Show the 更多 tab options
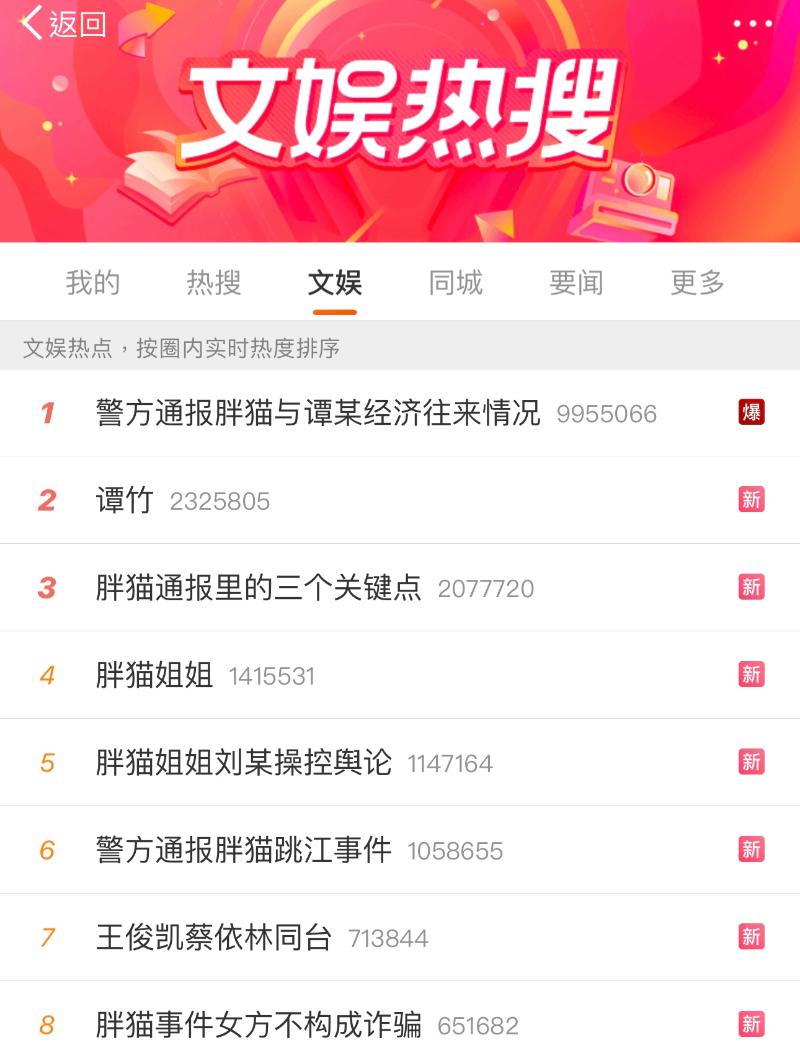 697,283
